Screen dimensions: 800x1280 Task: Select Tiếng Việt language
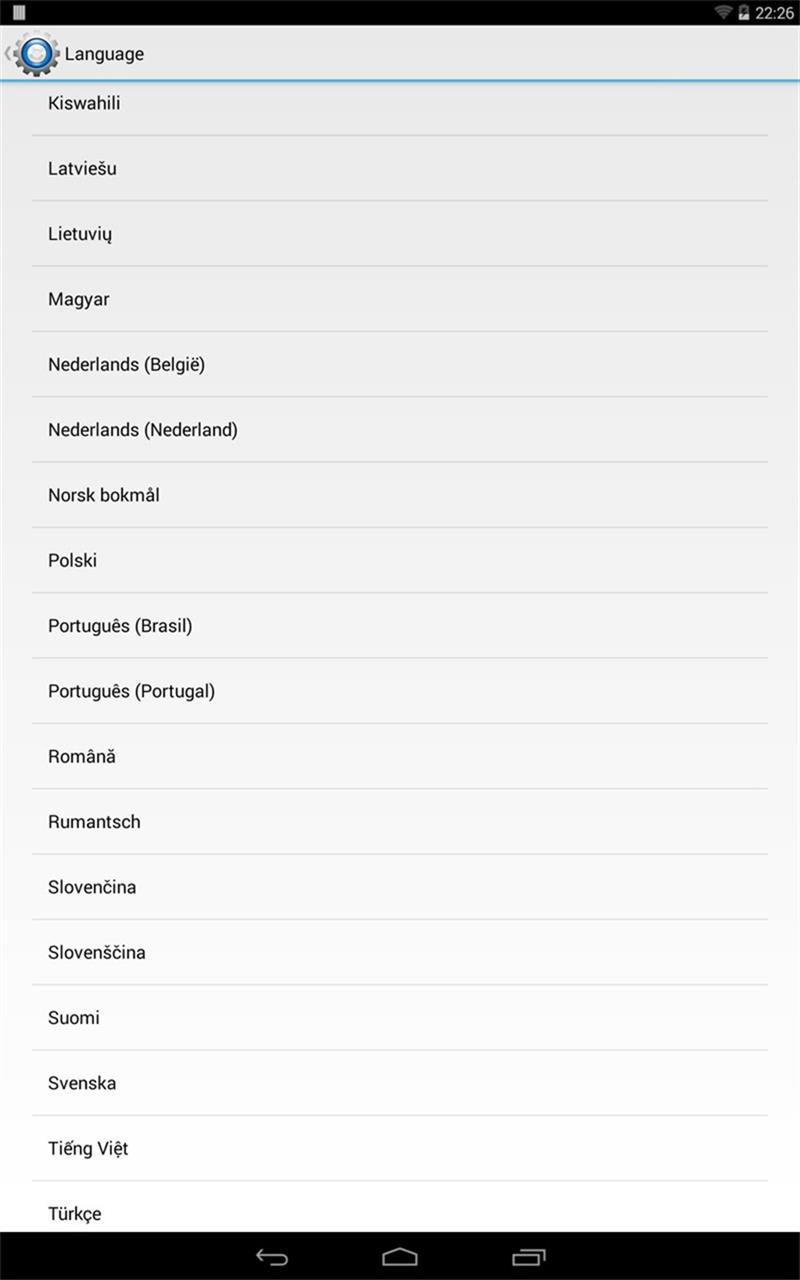(x=88, y=1149)
